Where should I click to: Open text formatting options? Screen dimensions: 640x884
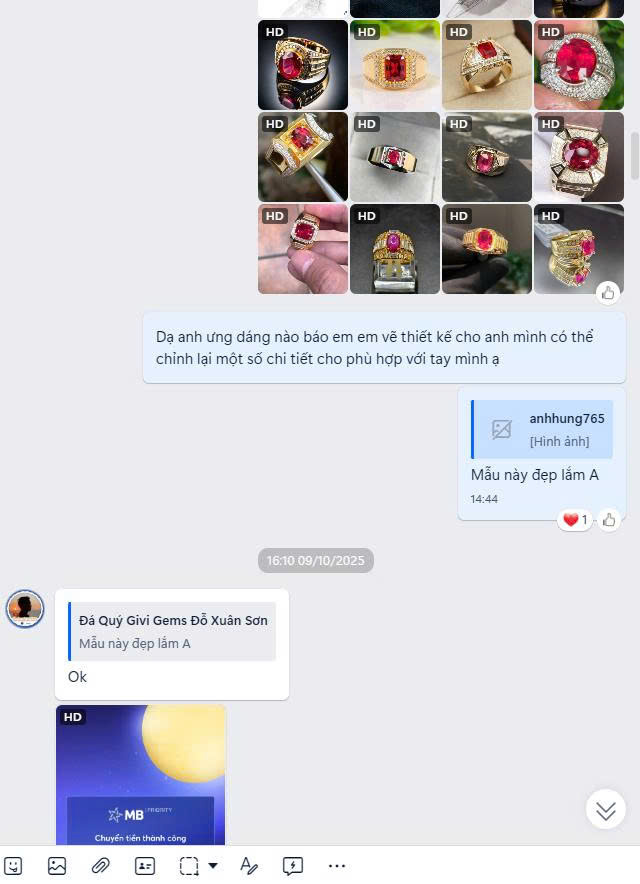tap(248, 866)
